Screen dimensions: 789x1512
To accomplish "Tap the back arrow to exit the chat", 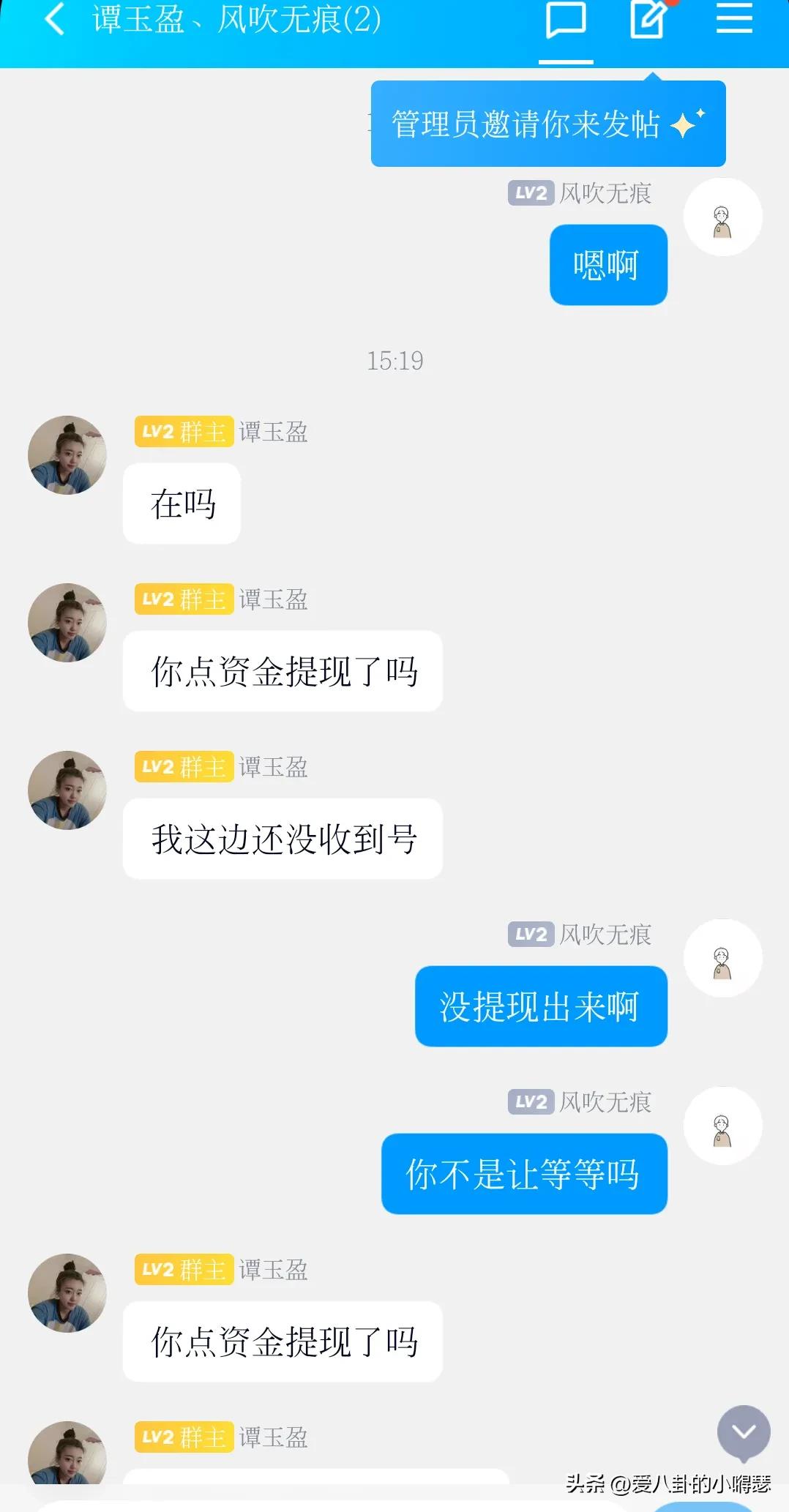I will coord(53,20).
